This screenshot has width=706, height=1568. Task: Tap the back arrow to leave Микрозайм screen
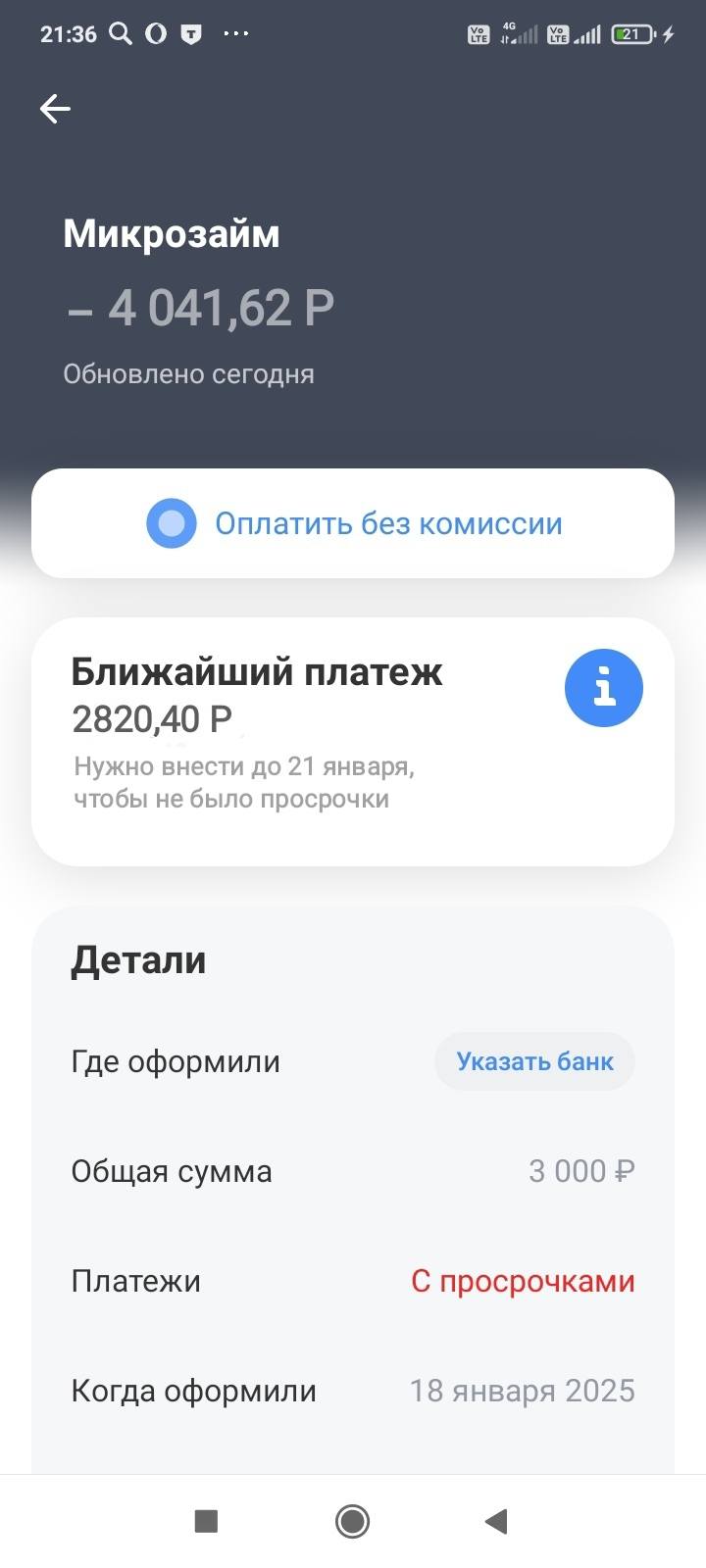(54, 108)
